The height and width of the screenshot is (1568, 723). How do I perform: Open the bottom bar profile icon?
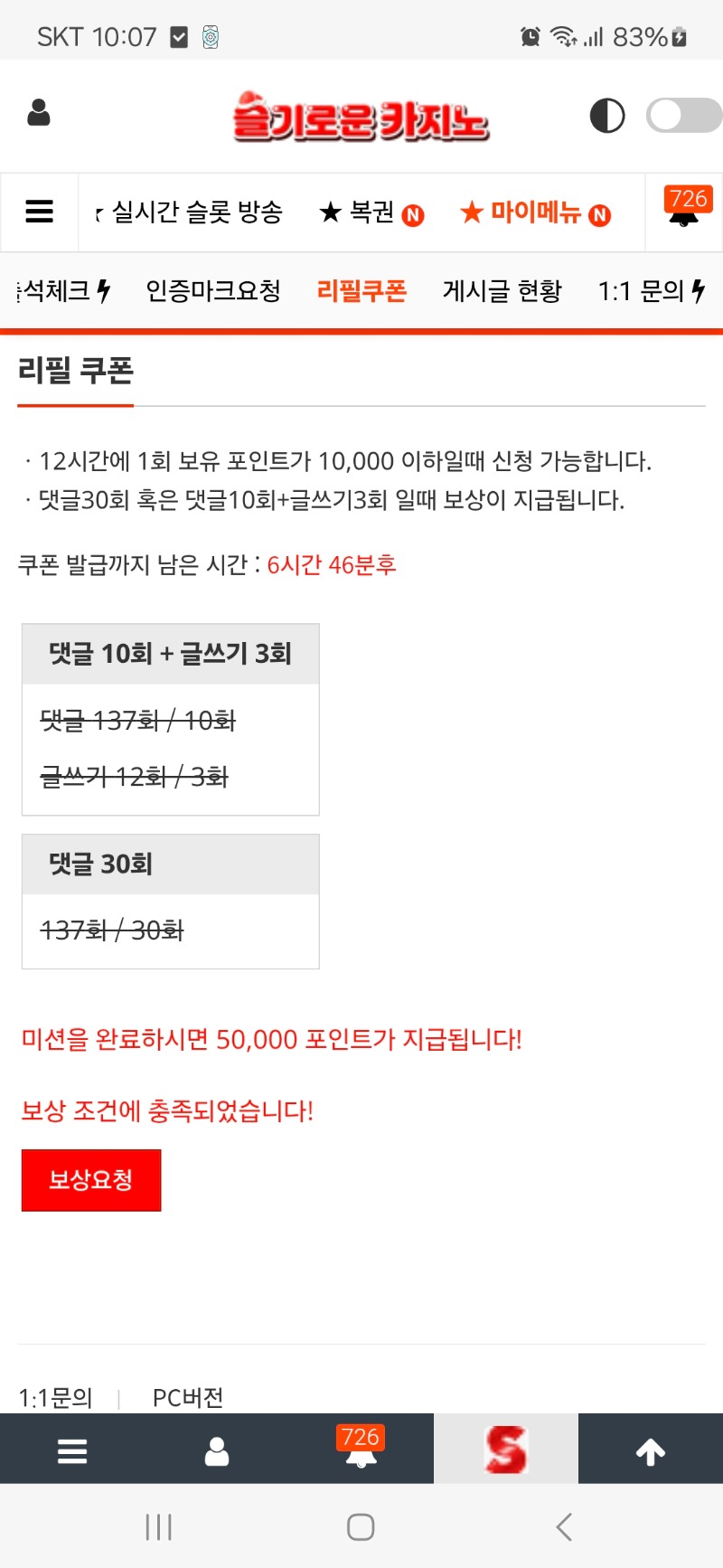click(217, 1451)
